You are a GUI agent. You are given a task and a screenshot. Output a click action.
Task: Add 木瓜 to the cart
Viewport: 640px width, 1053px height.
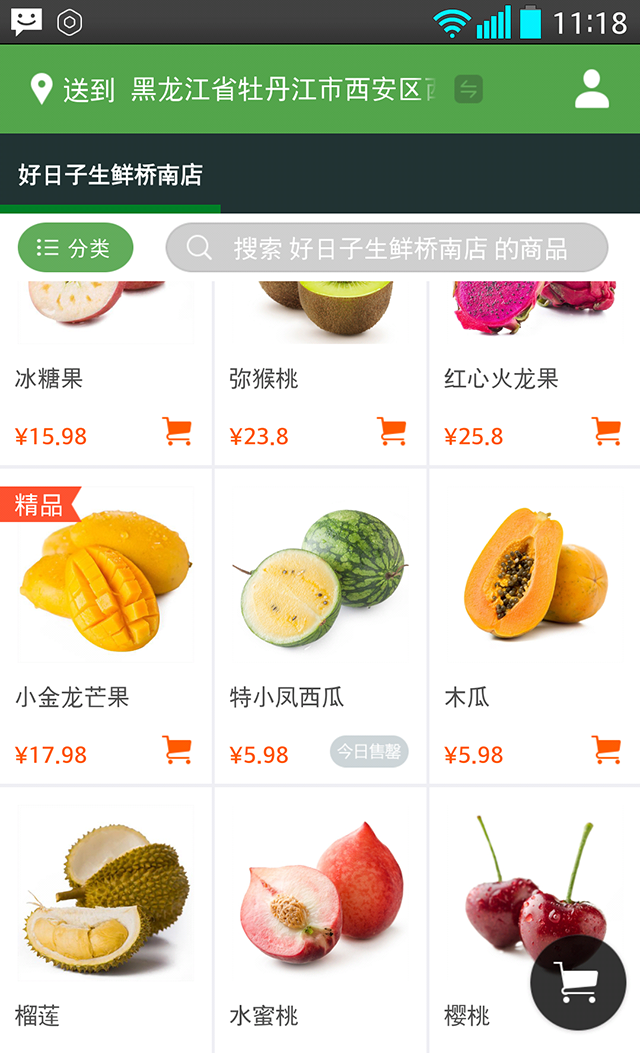606,750
